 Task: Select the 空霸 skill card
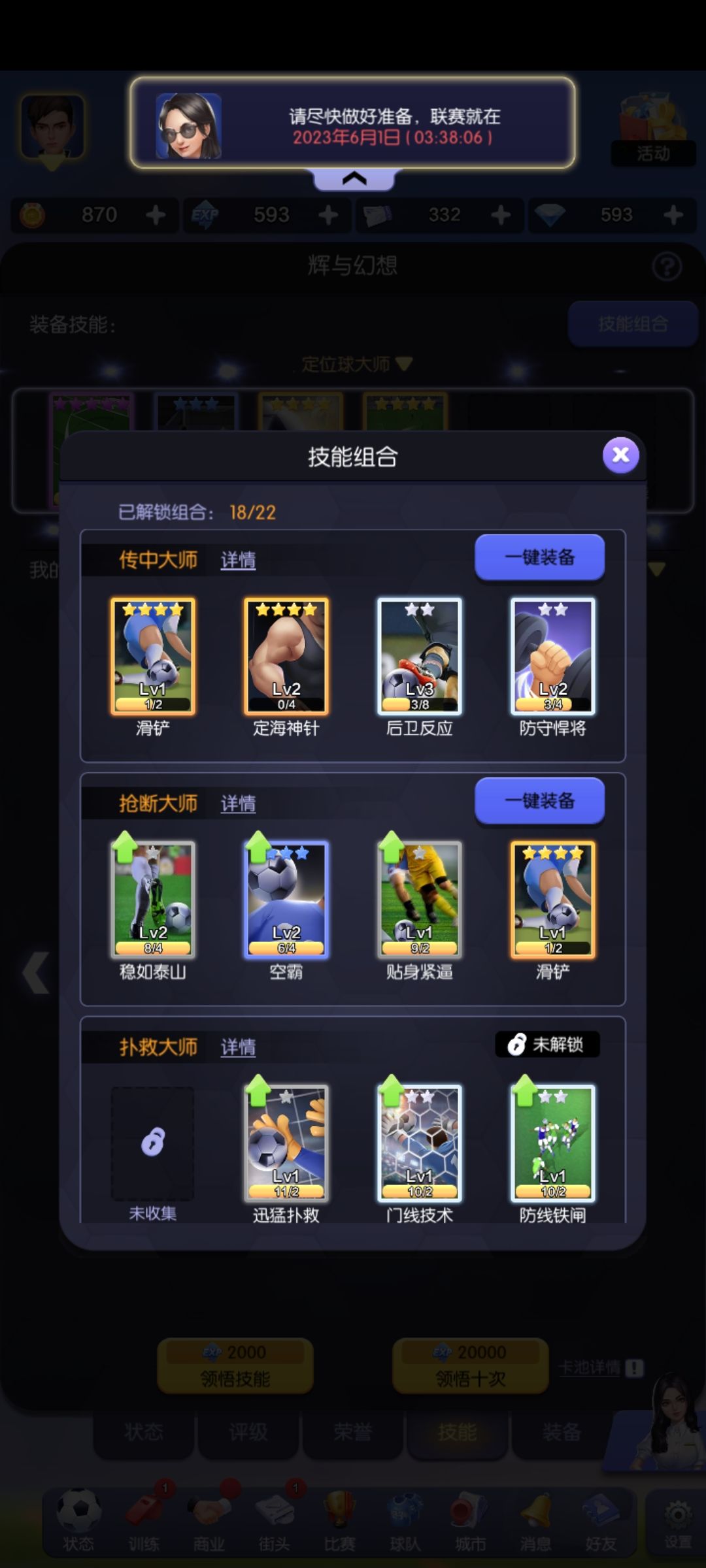[286, 900]
